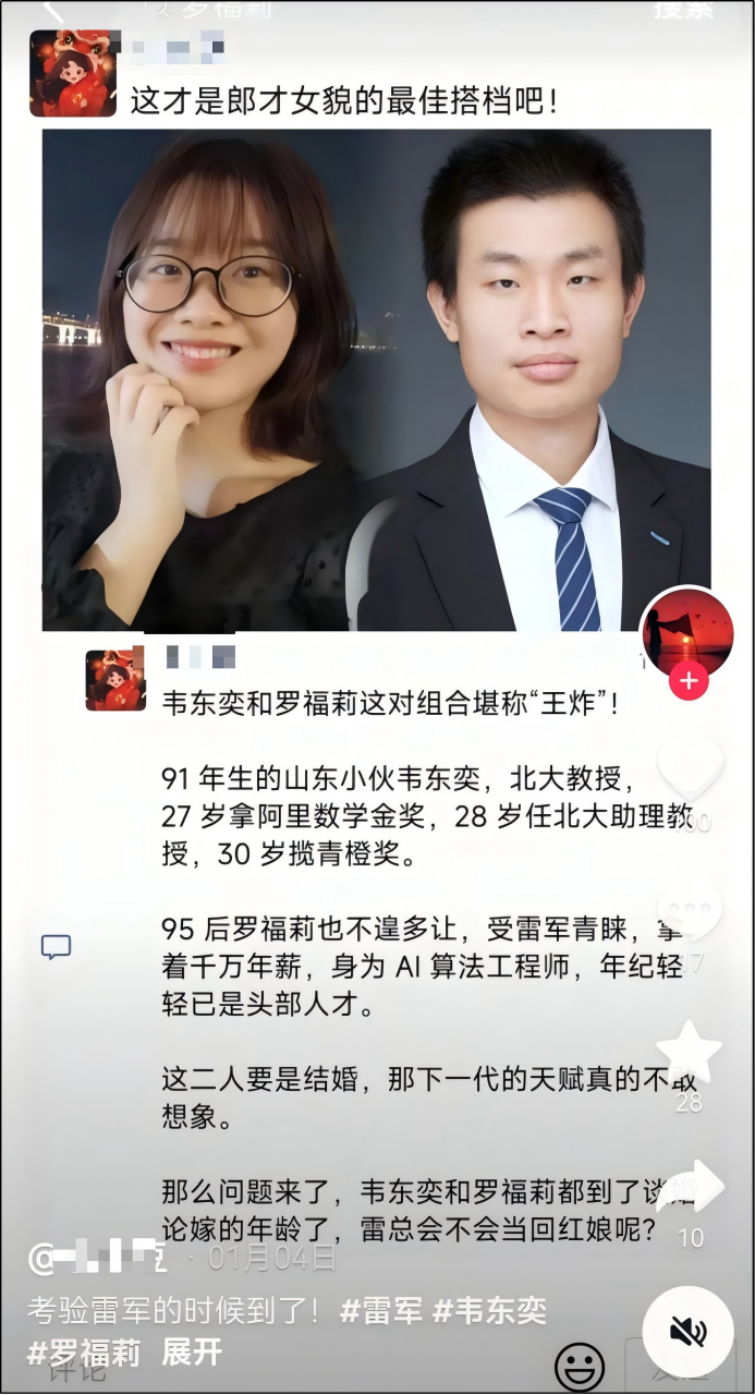Share the video with the arrow icon

(690, 1188)
